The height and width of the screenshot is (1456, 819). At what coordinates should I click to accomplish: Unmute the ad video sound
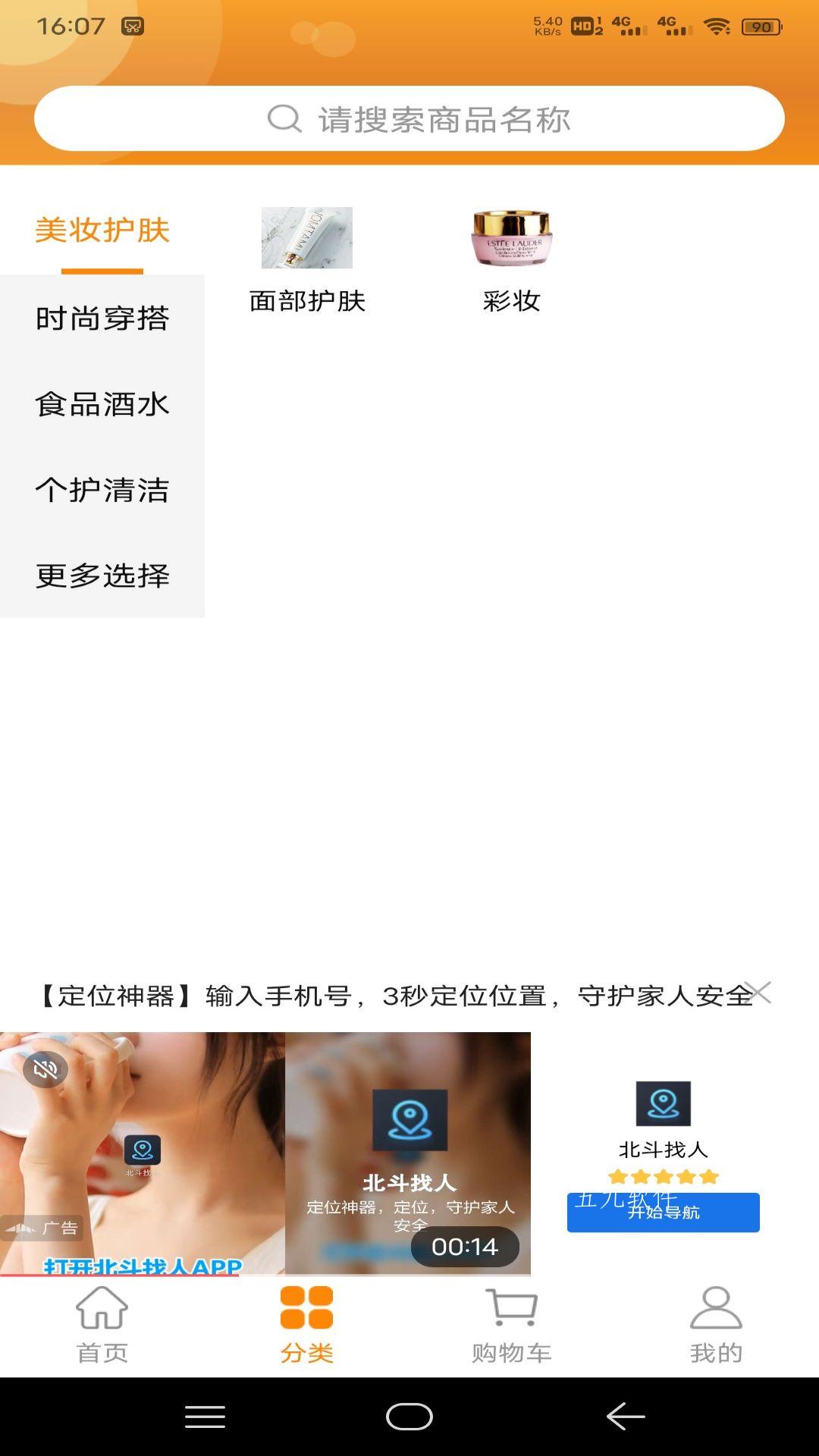coord(45,1069)
